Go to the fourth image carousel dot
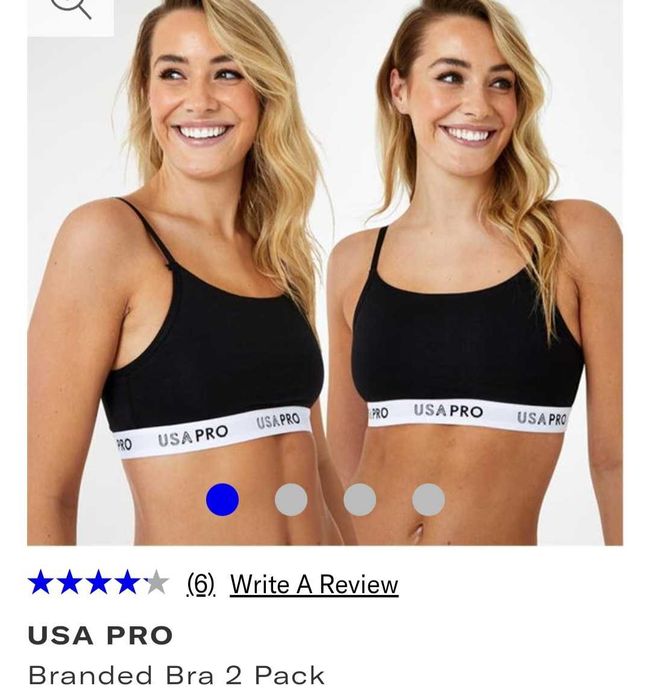The image size is (651, 700). click(x=428, y=499)
